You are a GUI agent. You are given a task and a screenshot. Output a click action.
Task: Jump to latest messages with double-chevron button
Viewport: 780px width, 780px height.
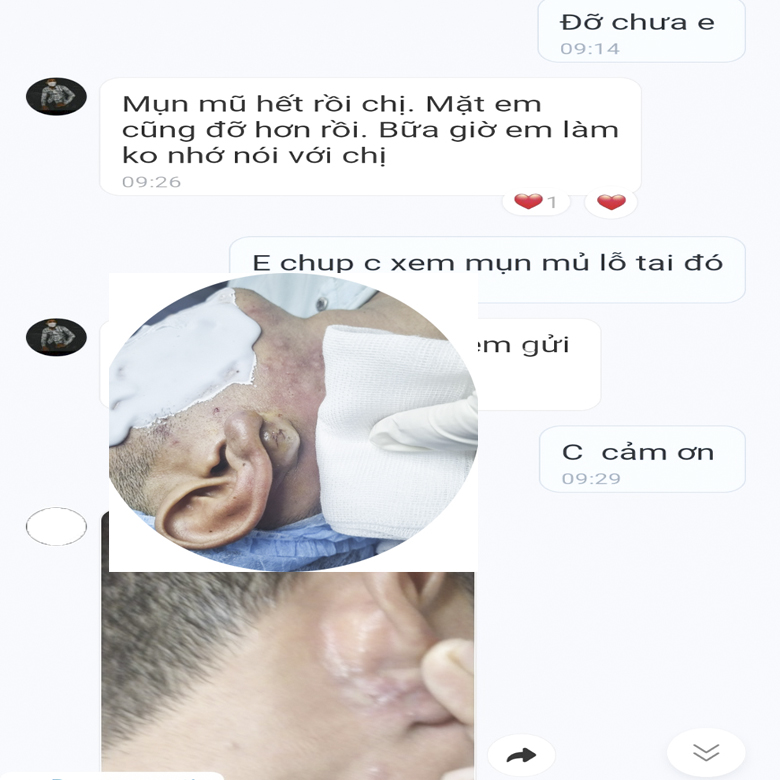(x=706, y=752)
